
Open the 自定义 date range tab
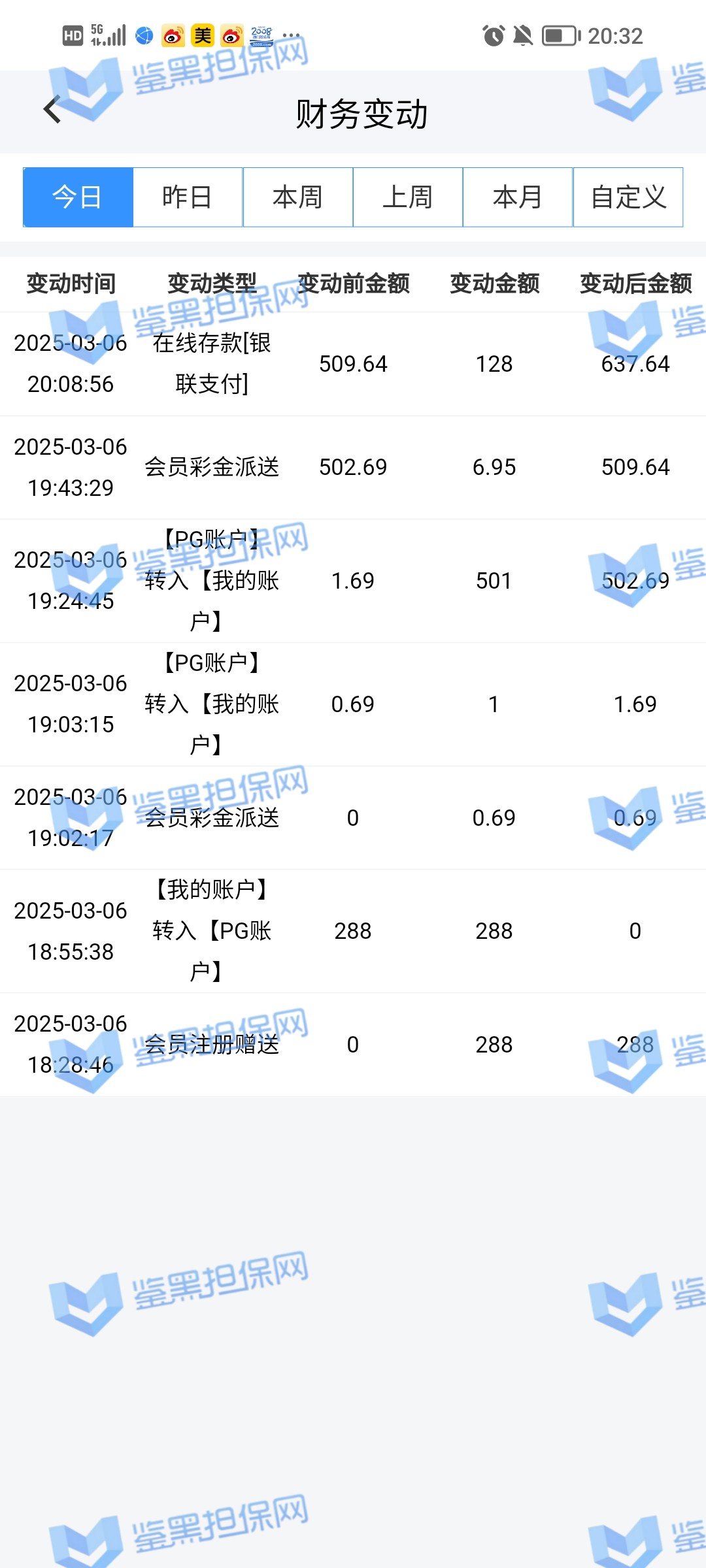click(628, 197)
